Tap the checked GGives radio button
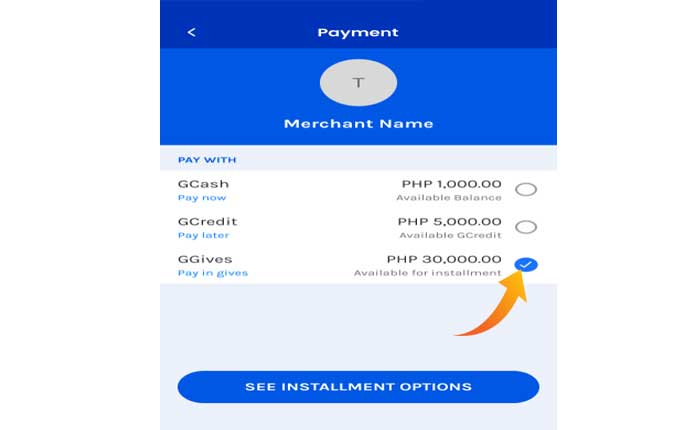This screenshot has height=430, width=700. [x=526, y=264]
